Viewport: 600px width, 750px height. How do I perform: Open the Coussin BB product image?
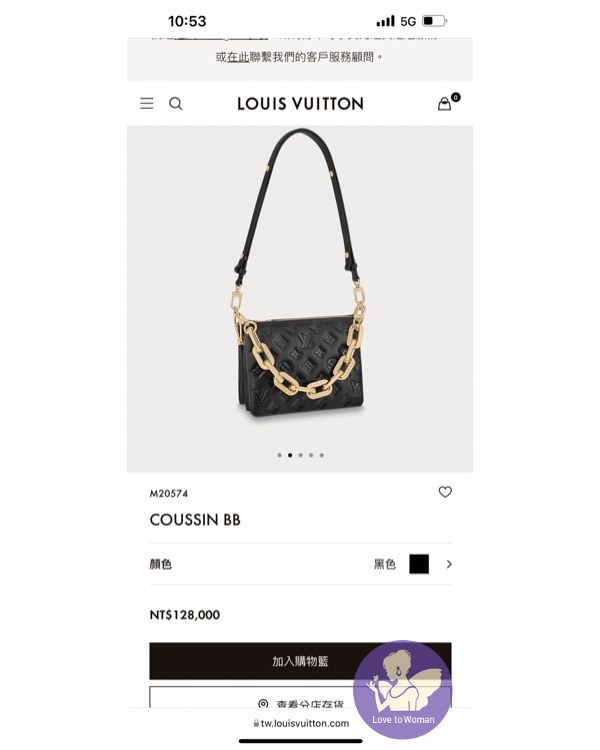pyautogui.click(x=300, y=290)
